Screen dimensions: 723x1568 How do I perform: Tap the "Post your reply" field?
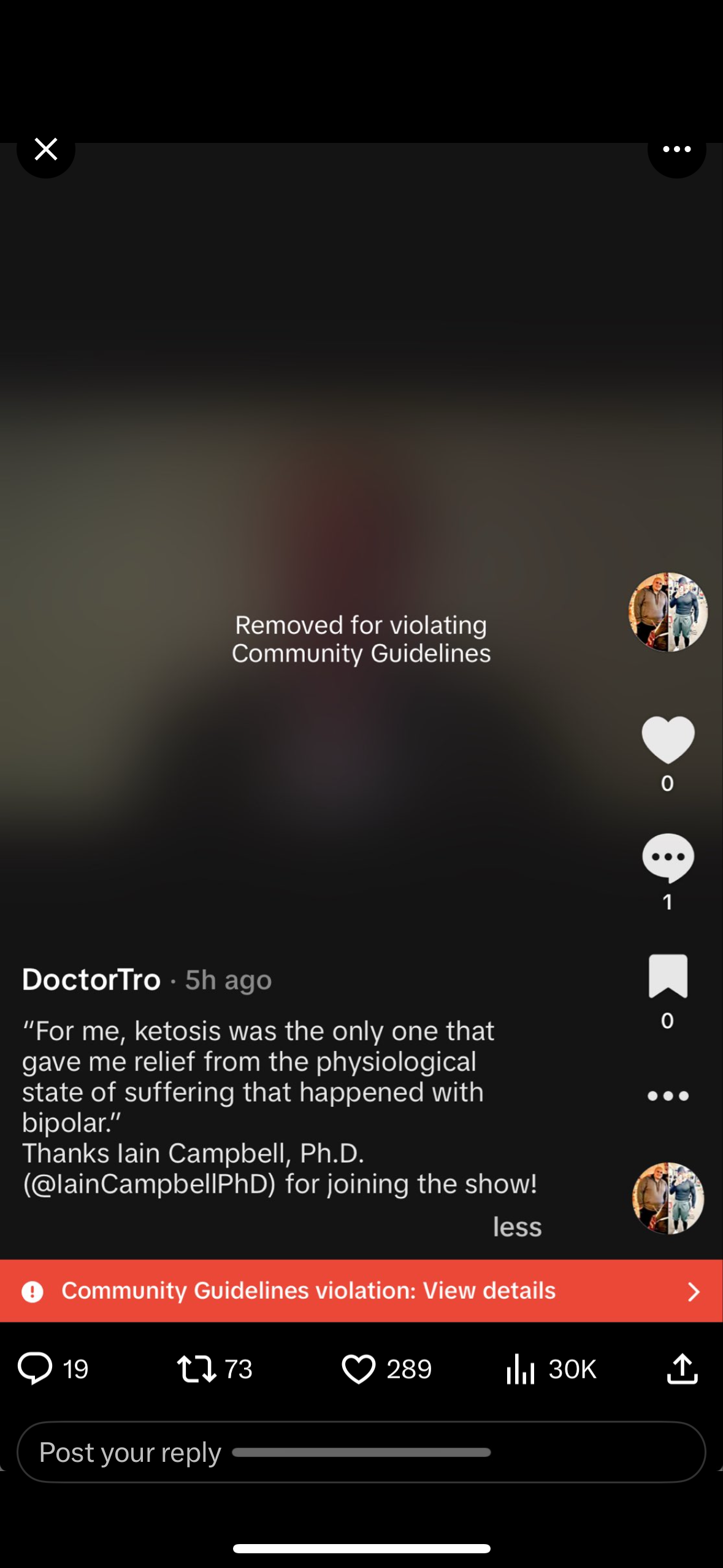(x=361, y=1452)
